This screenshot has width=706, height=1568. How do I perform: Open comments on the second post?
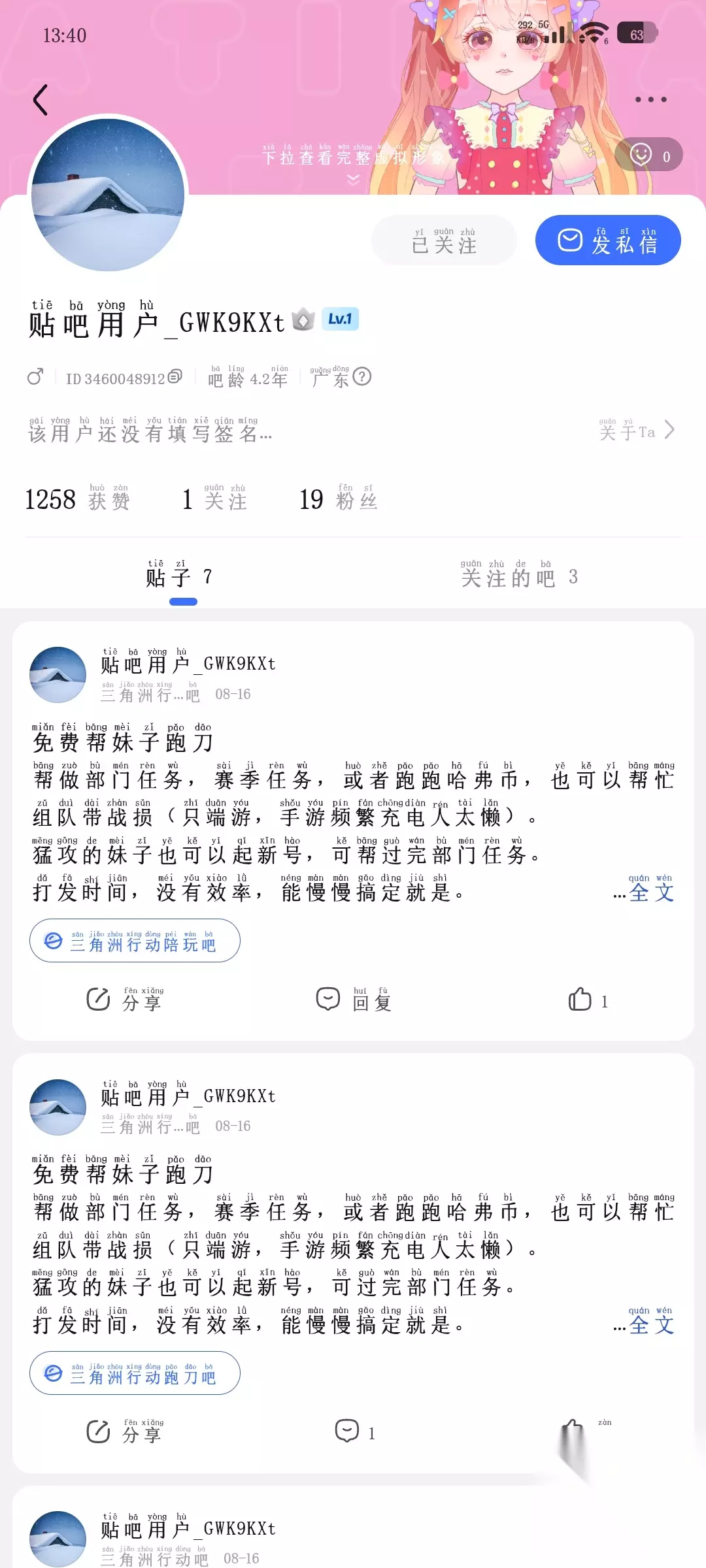(355, 1431)
